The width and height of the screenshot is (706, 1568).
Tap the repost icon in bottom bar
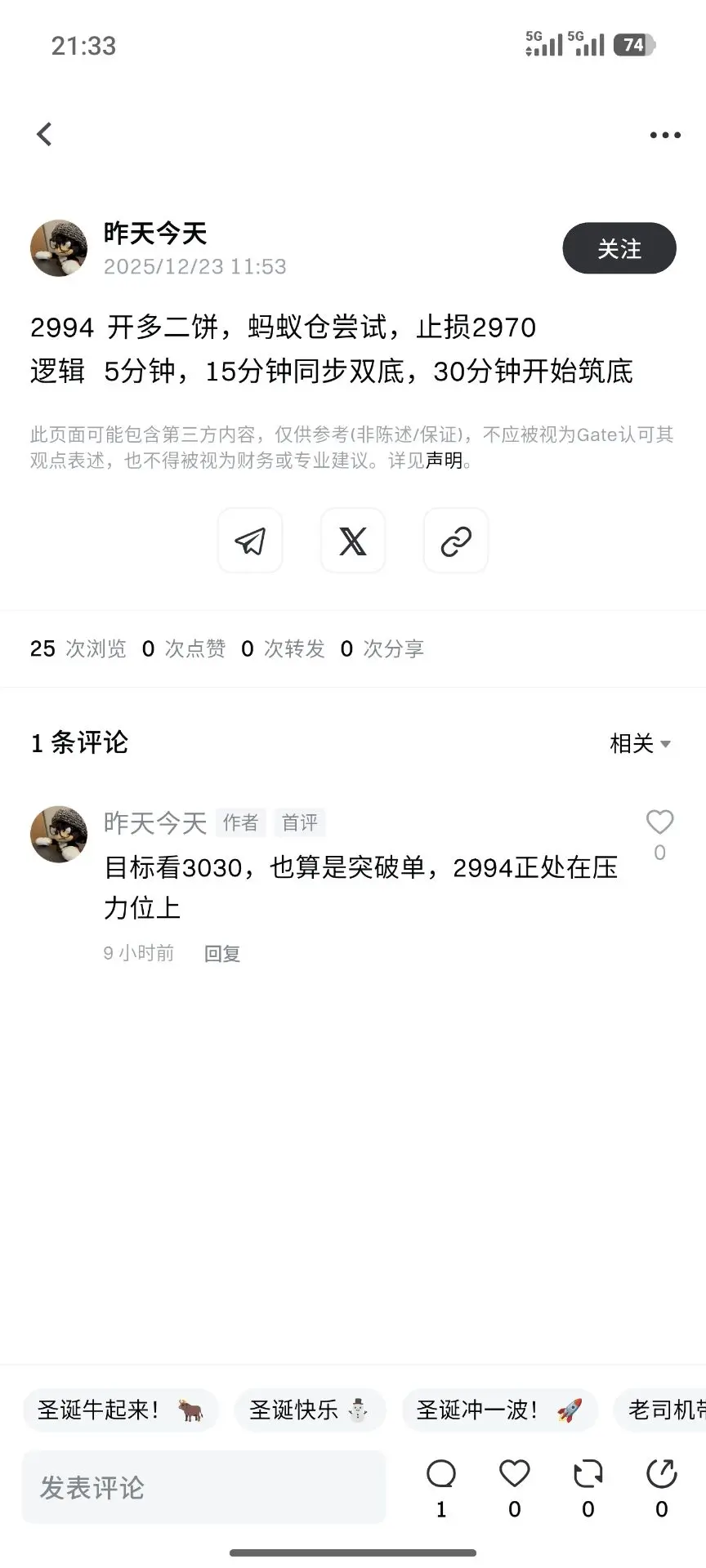pyautogui.click(x=588, y=1474)
